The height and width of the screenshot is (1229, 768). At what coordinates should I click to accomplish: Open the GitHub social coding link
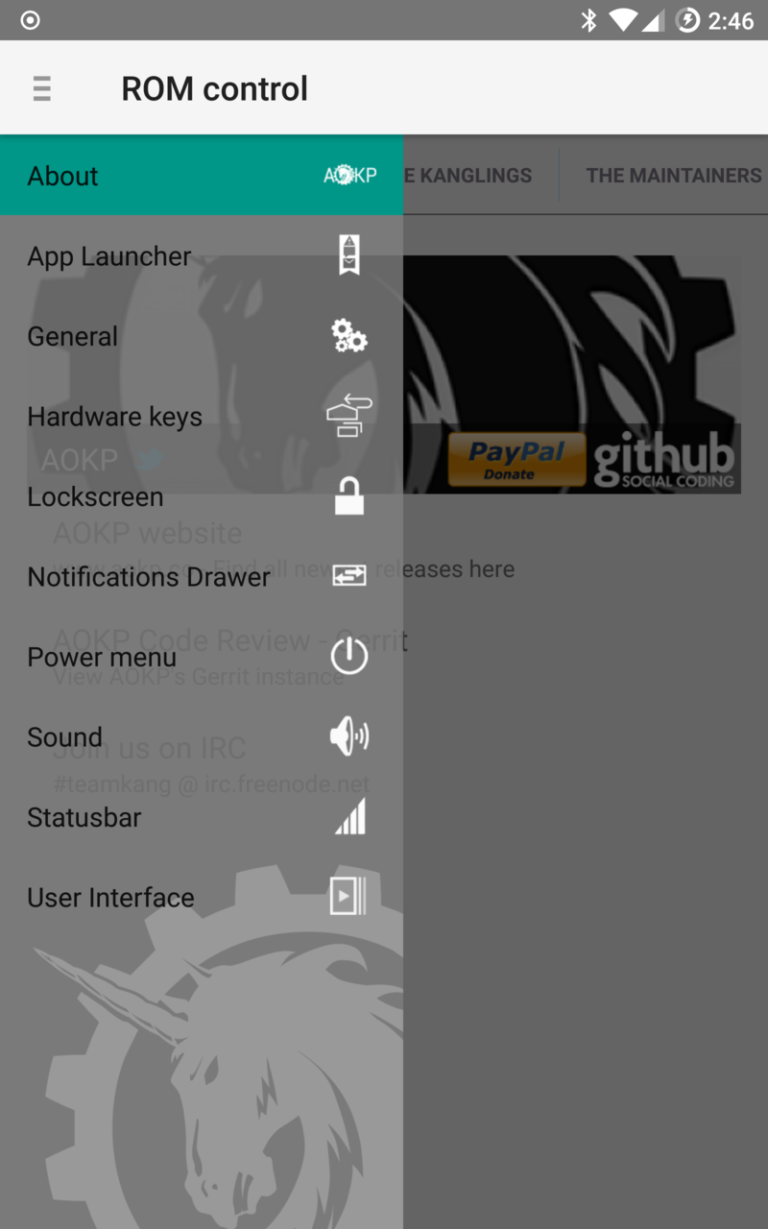(x=664, y=460)
